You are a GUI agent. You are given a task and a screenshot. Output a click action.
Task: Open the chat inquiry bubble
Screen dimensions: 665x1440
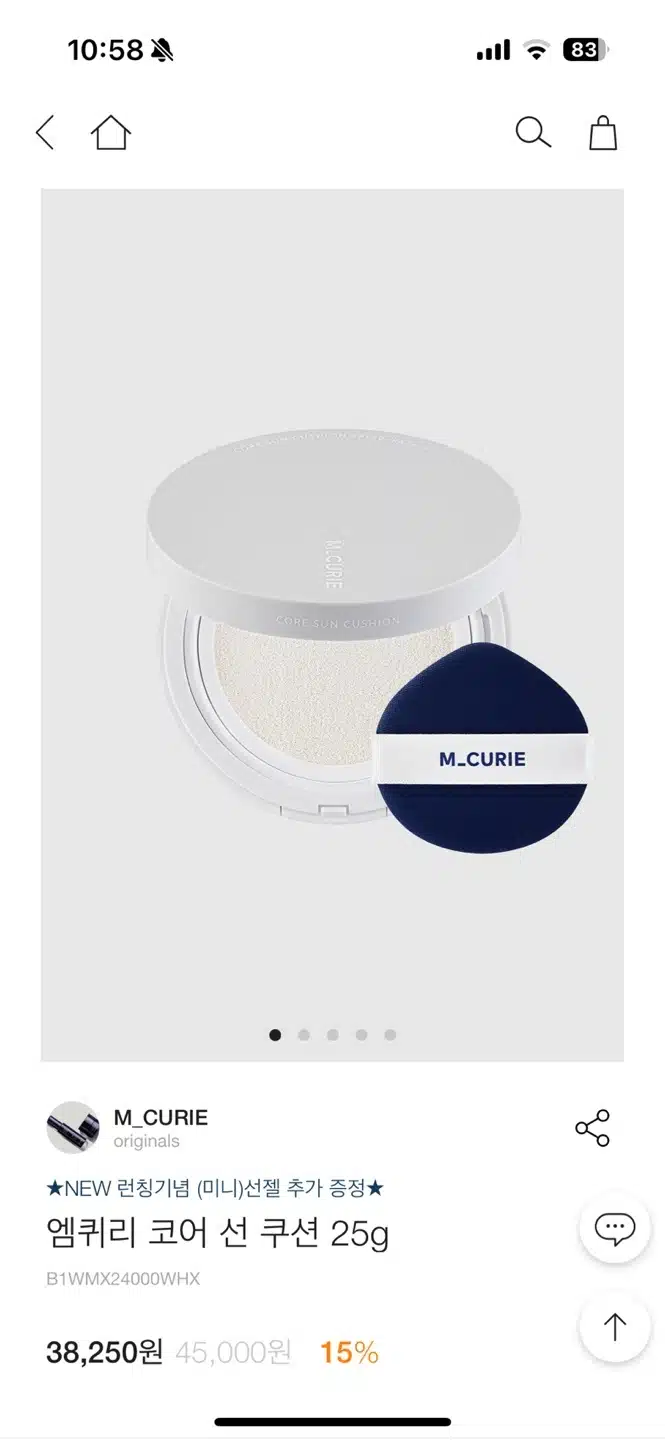[614, 1228]
